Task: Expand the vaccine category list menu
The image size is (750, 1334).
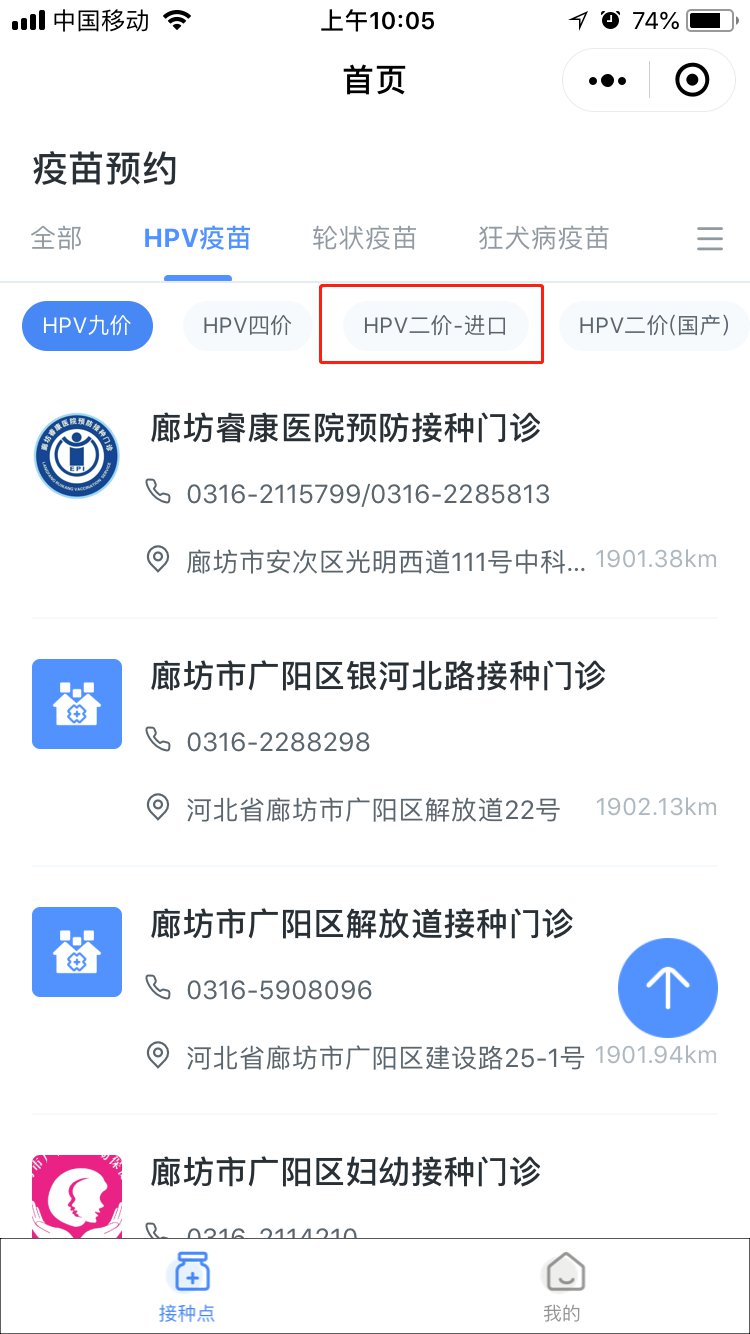Action: pyautogui.click(x=709, y=239)
